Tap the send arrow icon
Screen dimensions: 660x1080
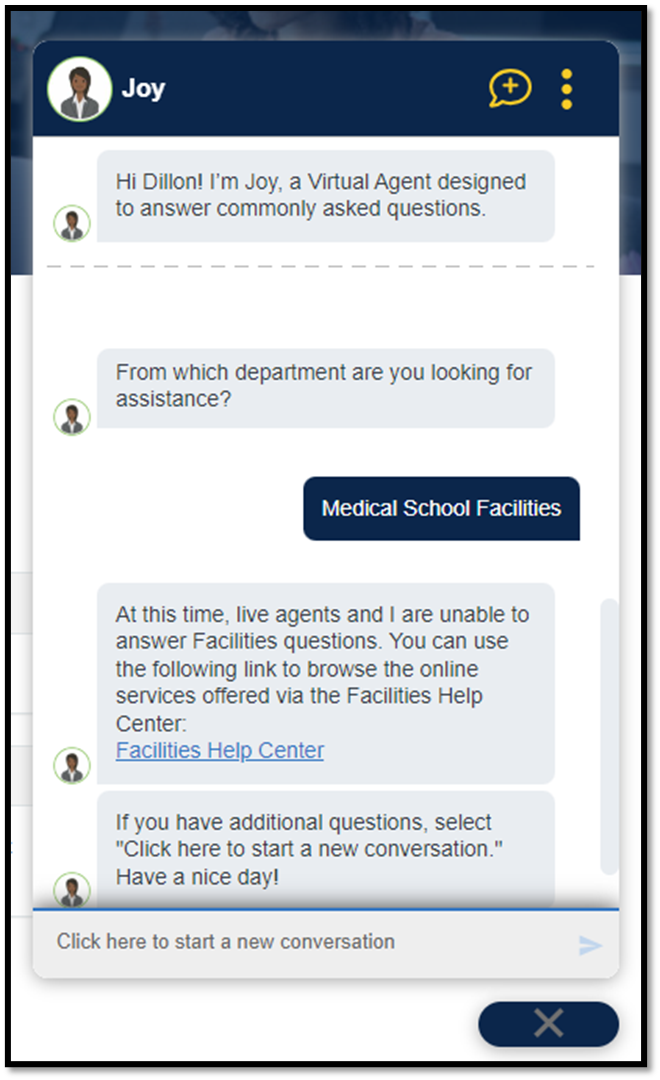point(590,945)
